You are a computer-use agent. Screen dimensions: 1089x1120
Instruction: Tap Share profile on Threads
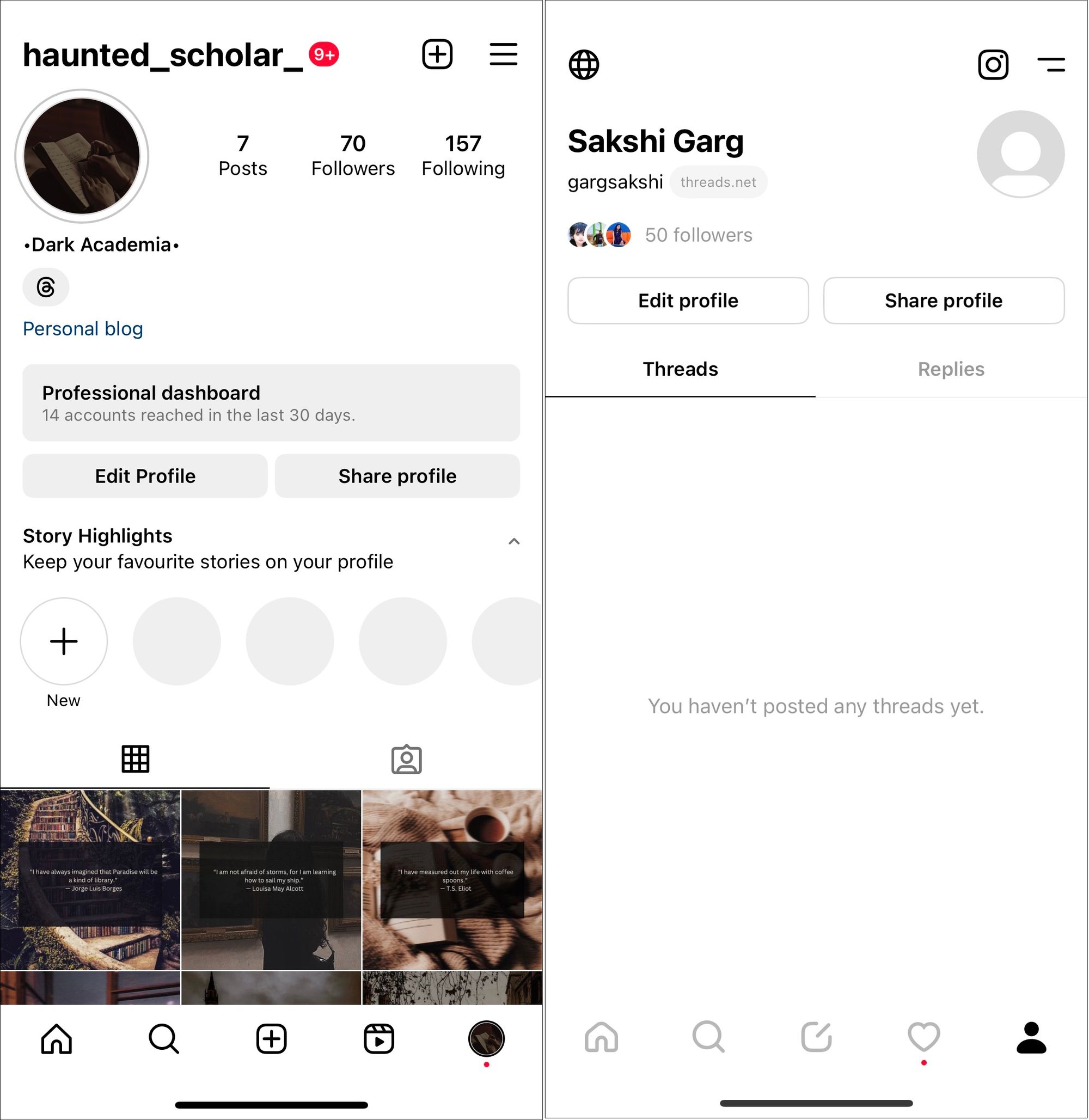(943, 301)
